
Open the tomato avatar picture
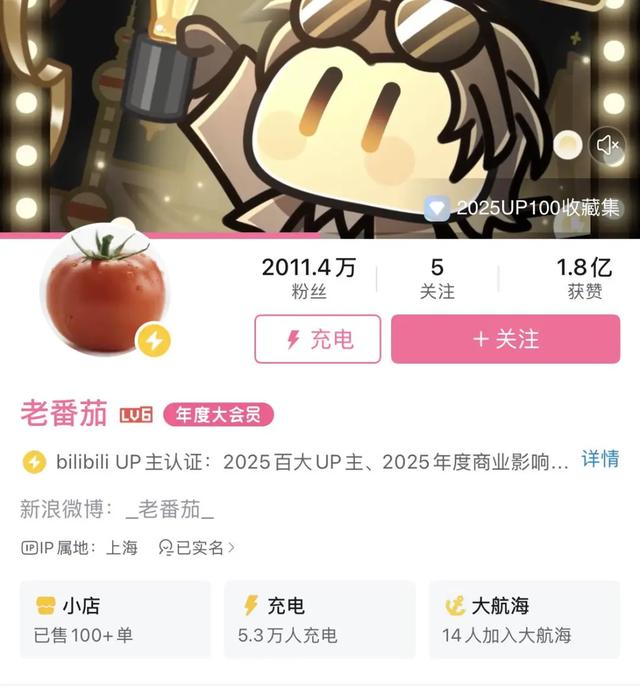(x=104, y=290)
